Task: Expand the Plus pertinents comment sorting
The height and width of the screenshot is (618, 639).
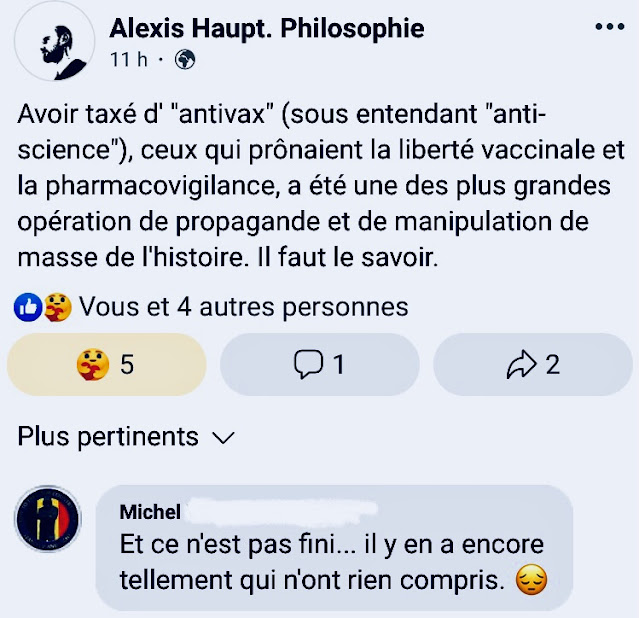Action: (126, 437)
